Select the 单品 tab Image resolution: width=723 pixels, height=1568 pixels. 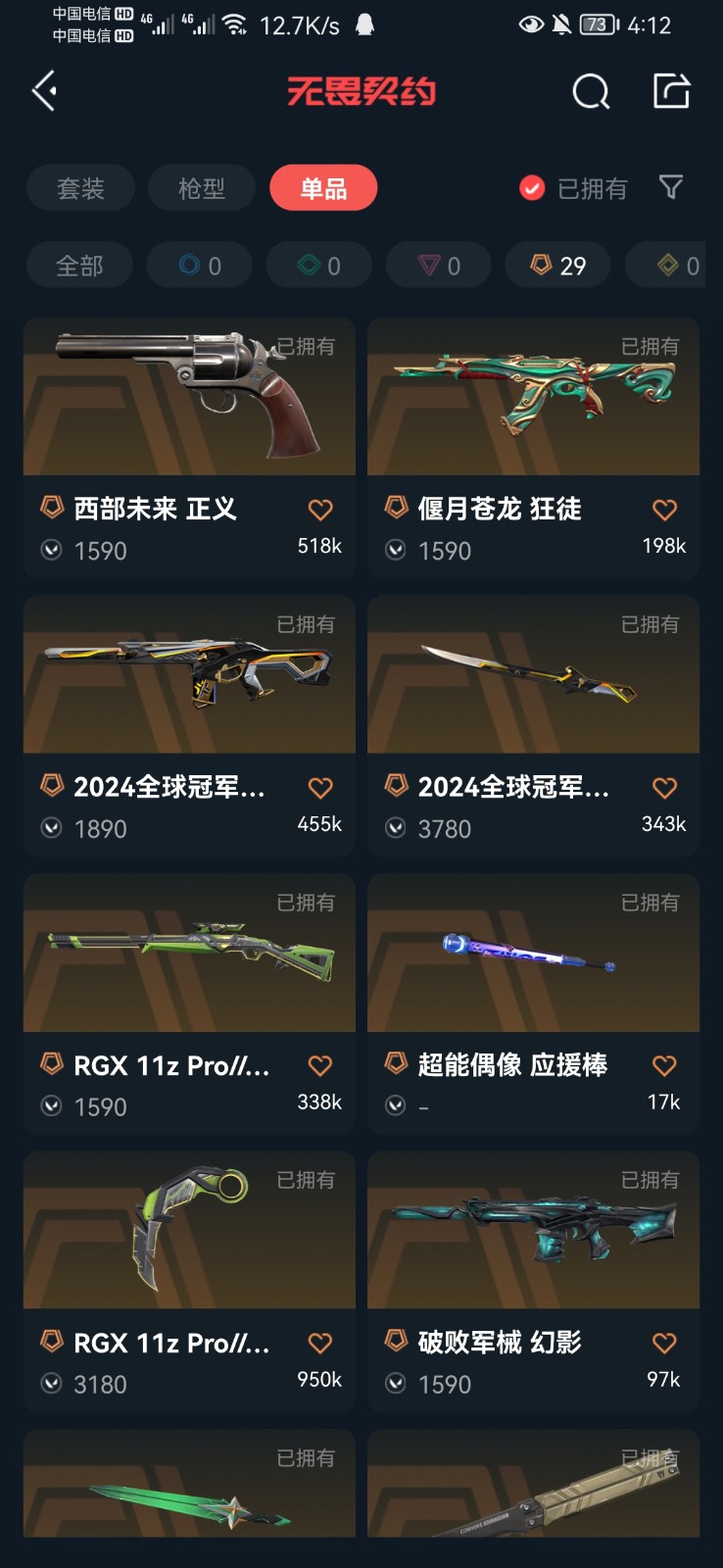[x=323, y=188]
